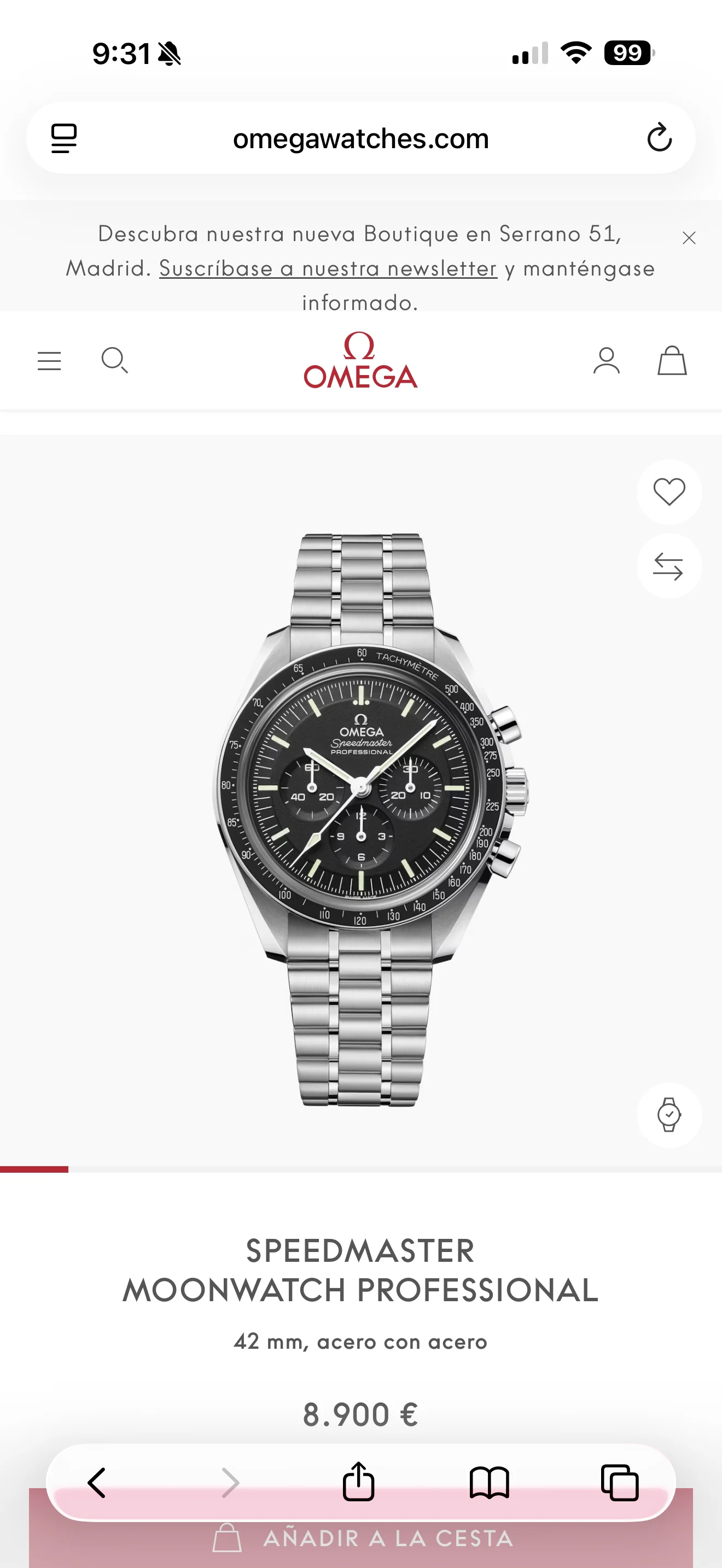Show all open browser tabs
Image resolution: width=722 pixels, height=1568 pixels.
point(620,1482)
